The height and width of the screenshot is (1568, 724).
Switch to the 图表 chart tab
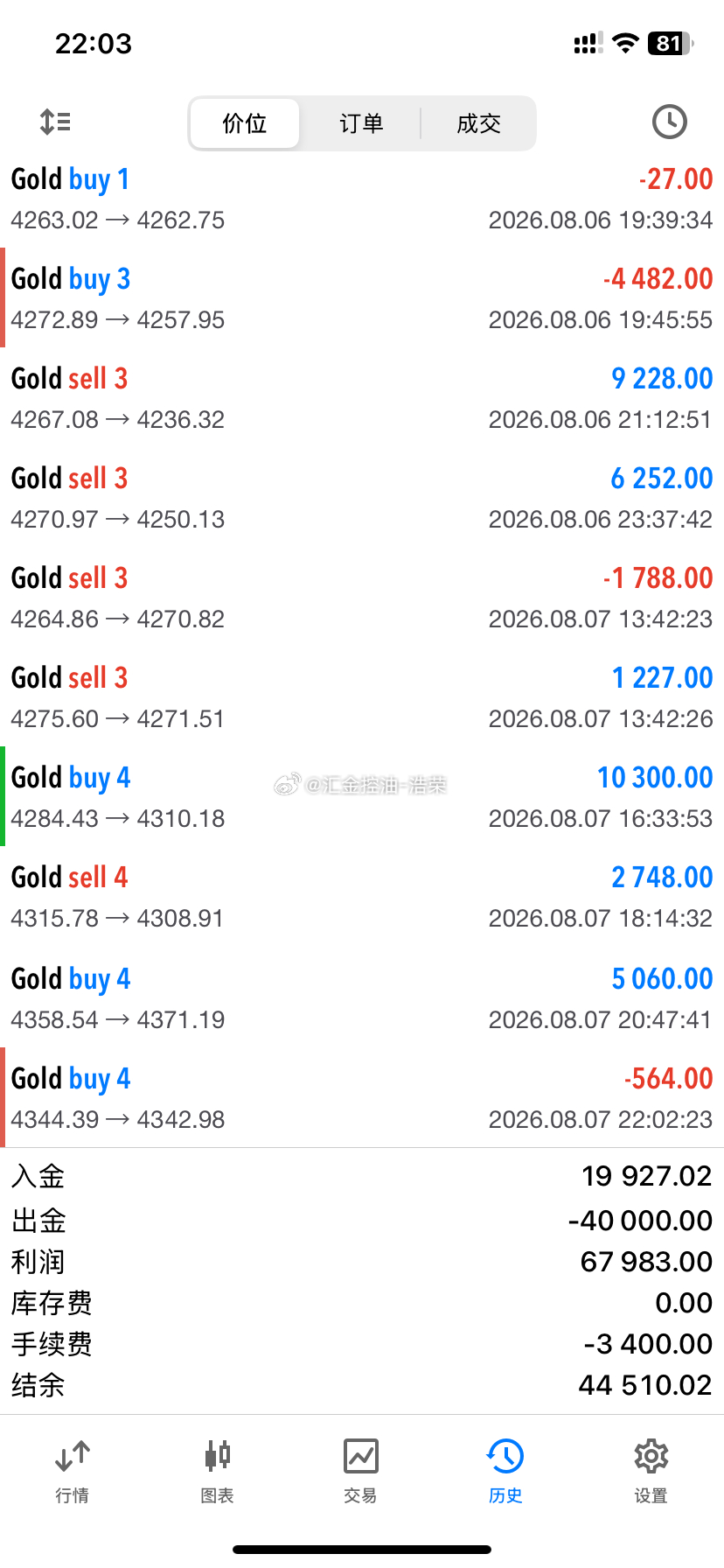click(217, 1471)
